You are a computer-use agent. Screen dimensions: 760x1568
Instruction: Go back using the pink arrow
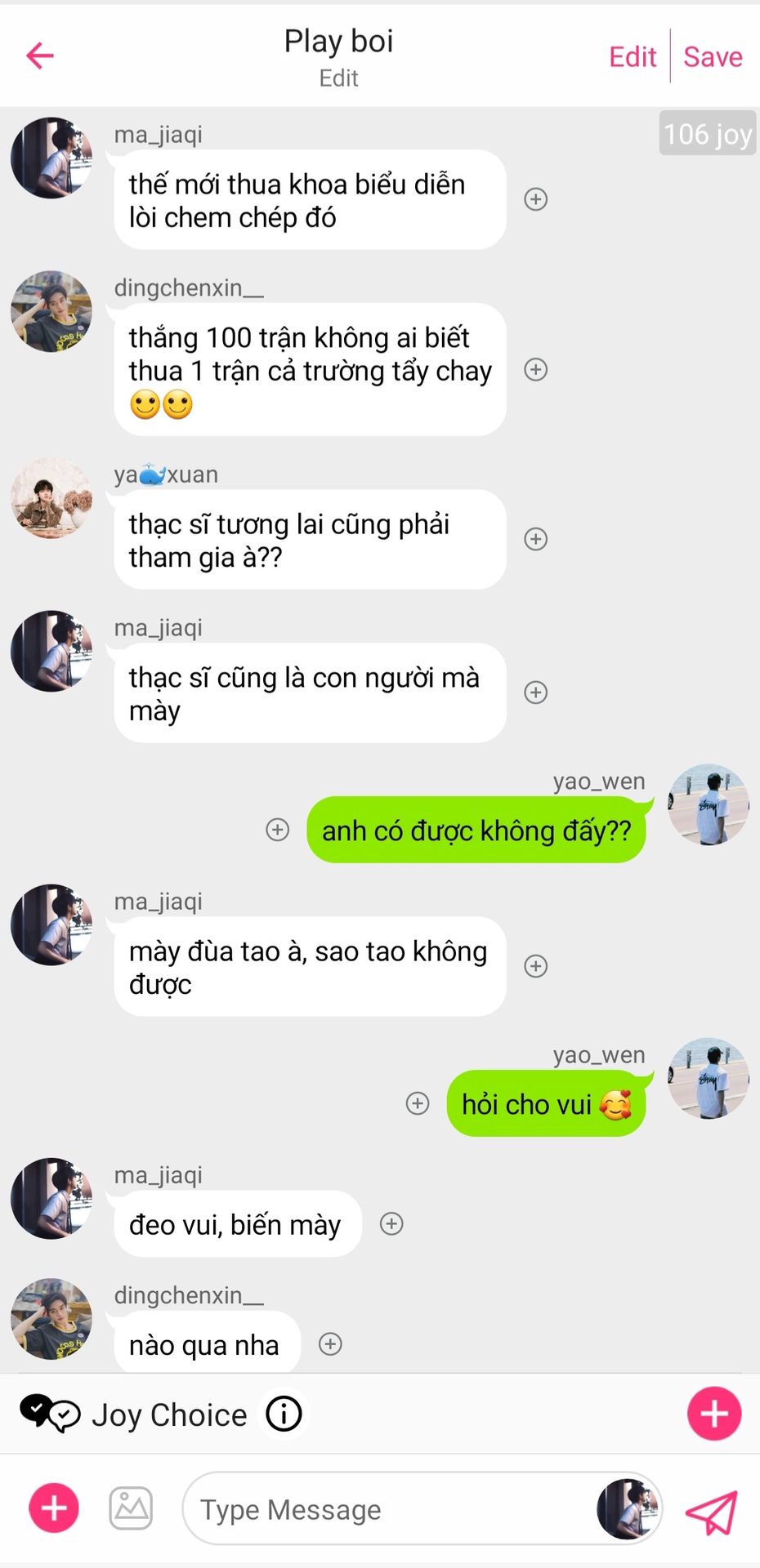click(39, 56)
